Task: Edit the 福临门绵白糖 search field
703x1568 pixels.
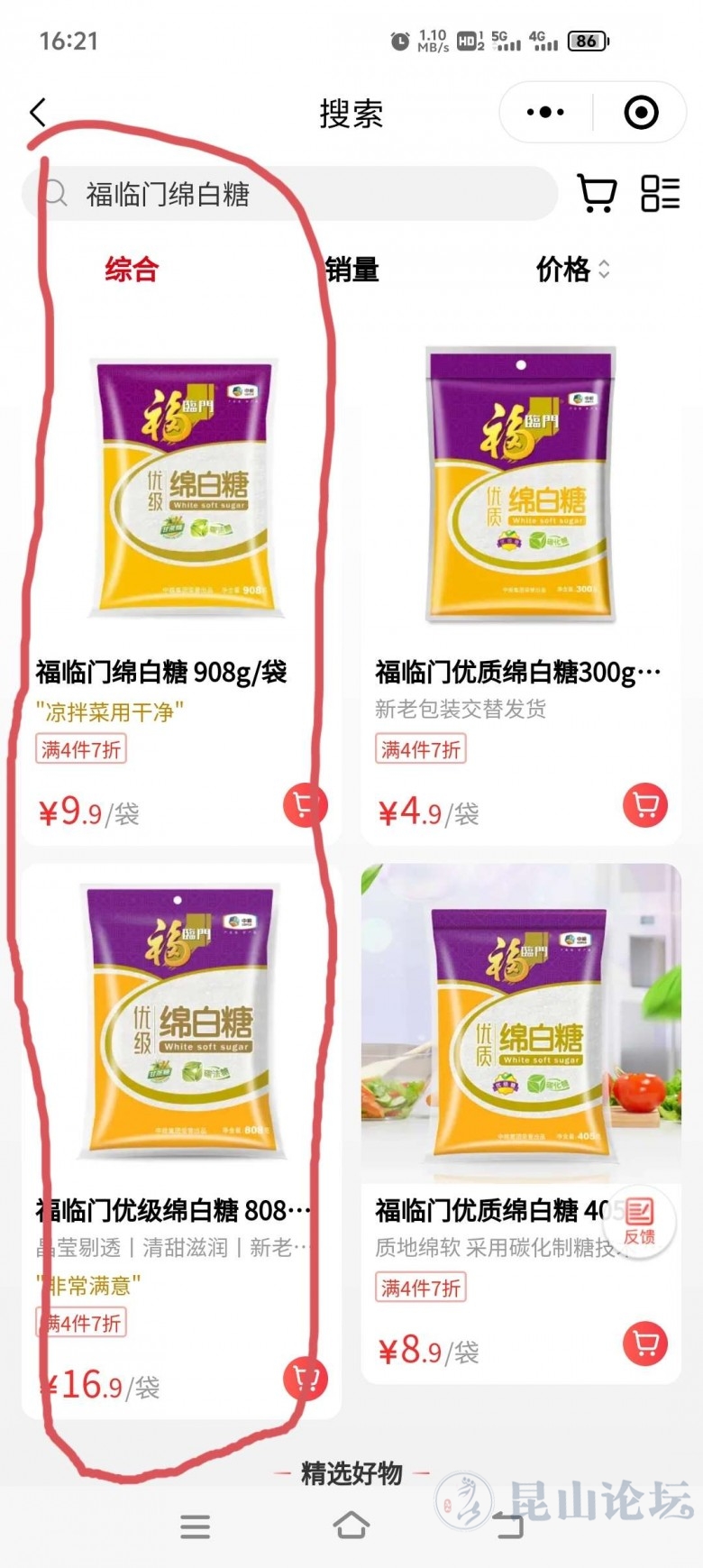Action: coord(288,194)
